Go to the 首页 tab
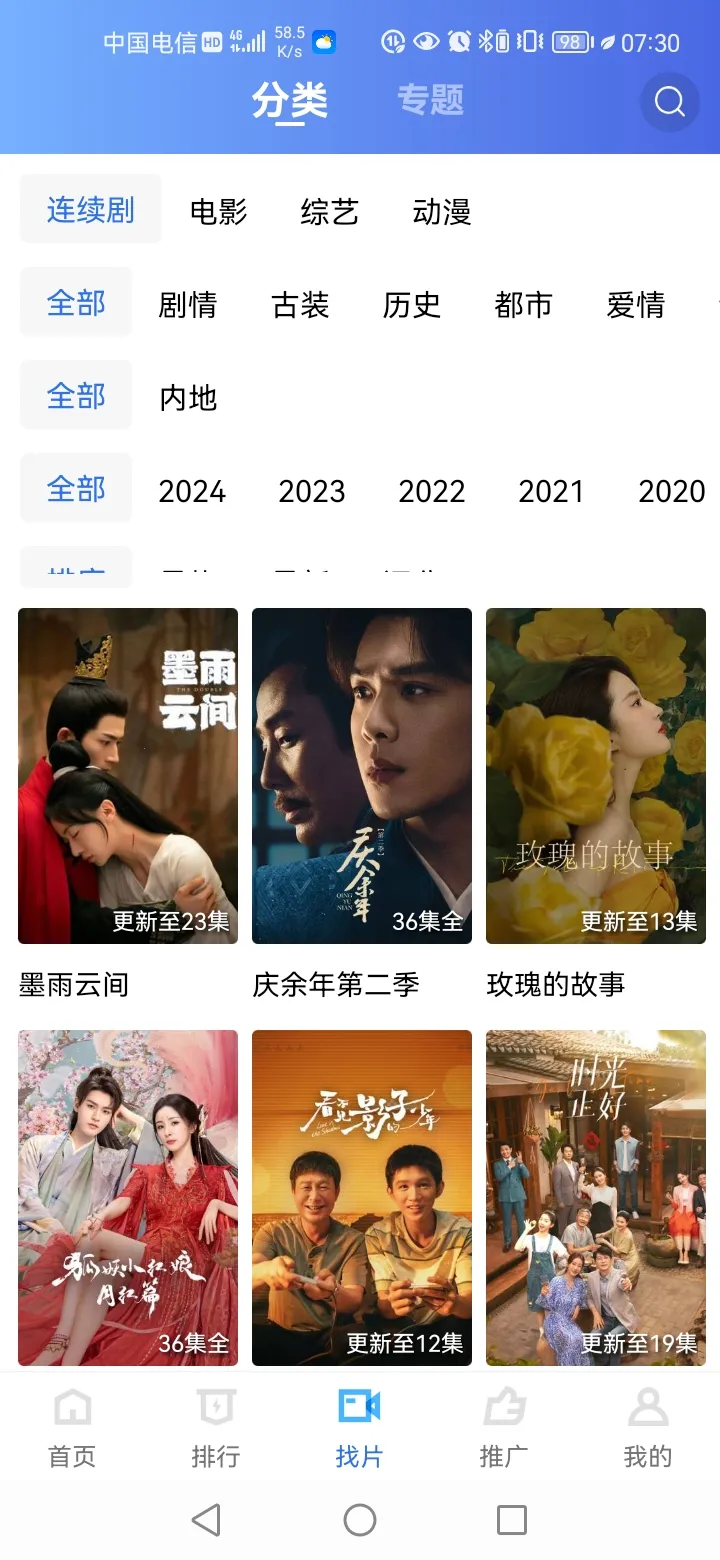This screenshot has width=720, height=1560. coord(72,1428)
